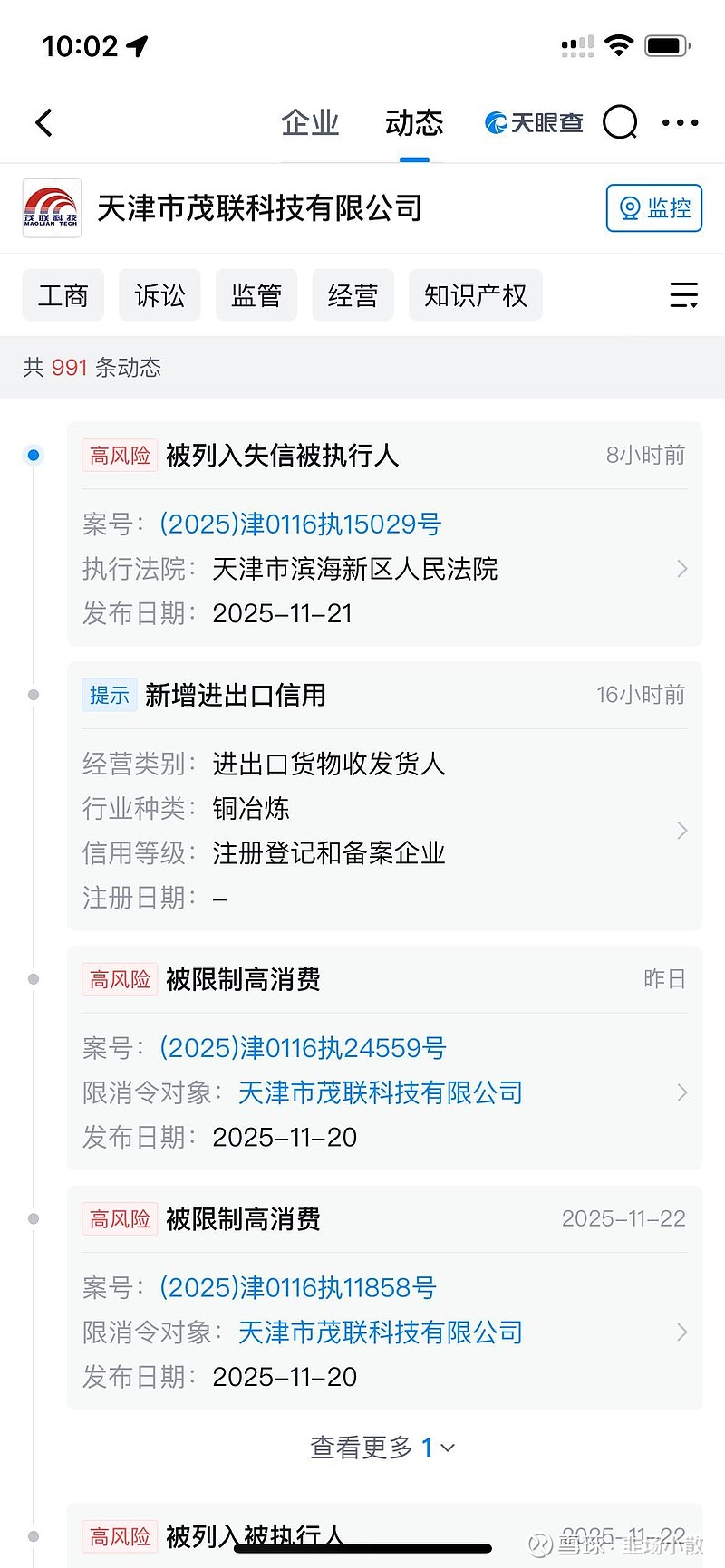The height and width of the screenshot is (1568, 725).
Task: Open search via the magnifier icon
Action: pos(620,121)
